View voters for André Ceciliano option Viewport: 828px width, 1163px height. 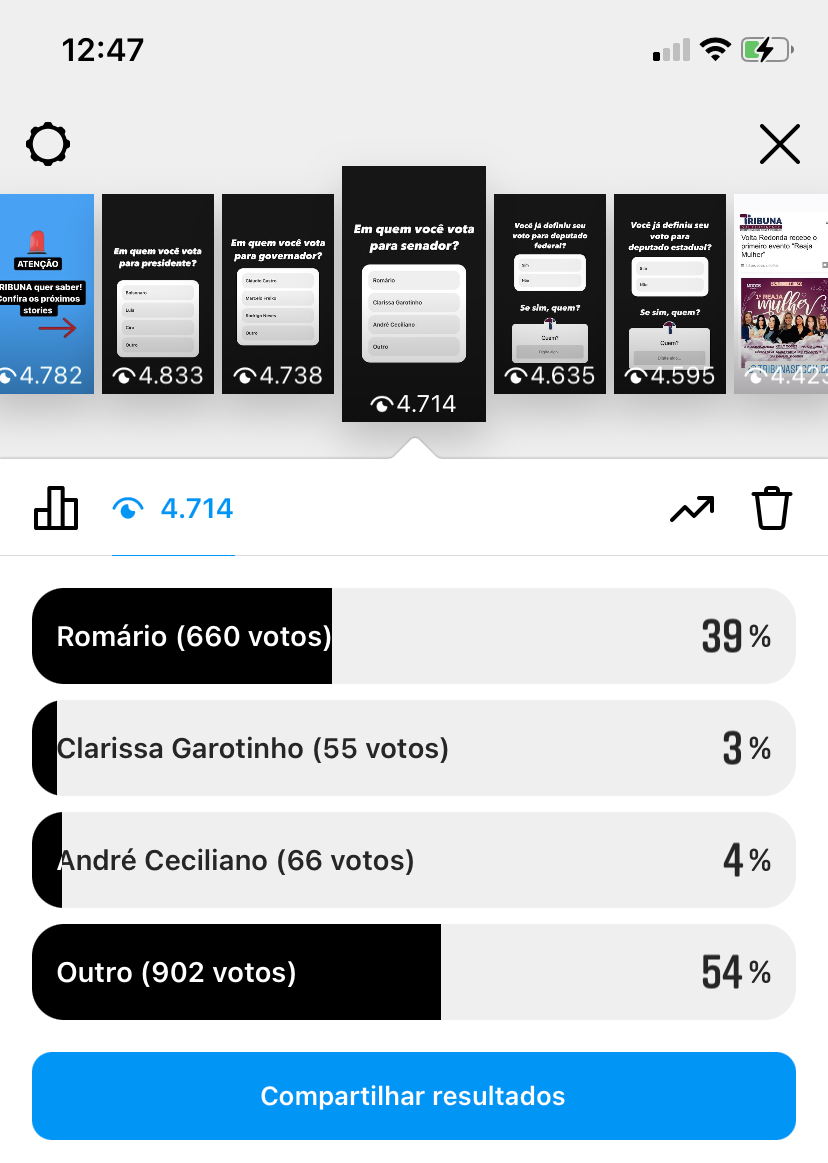[x=414, y=860]
